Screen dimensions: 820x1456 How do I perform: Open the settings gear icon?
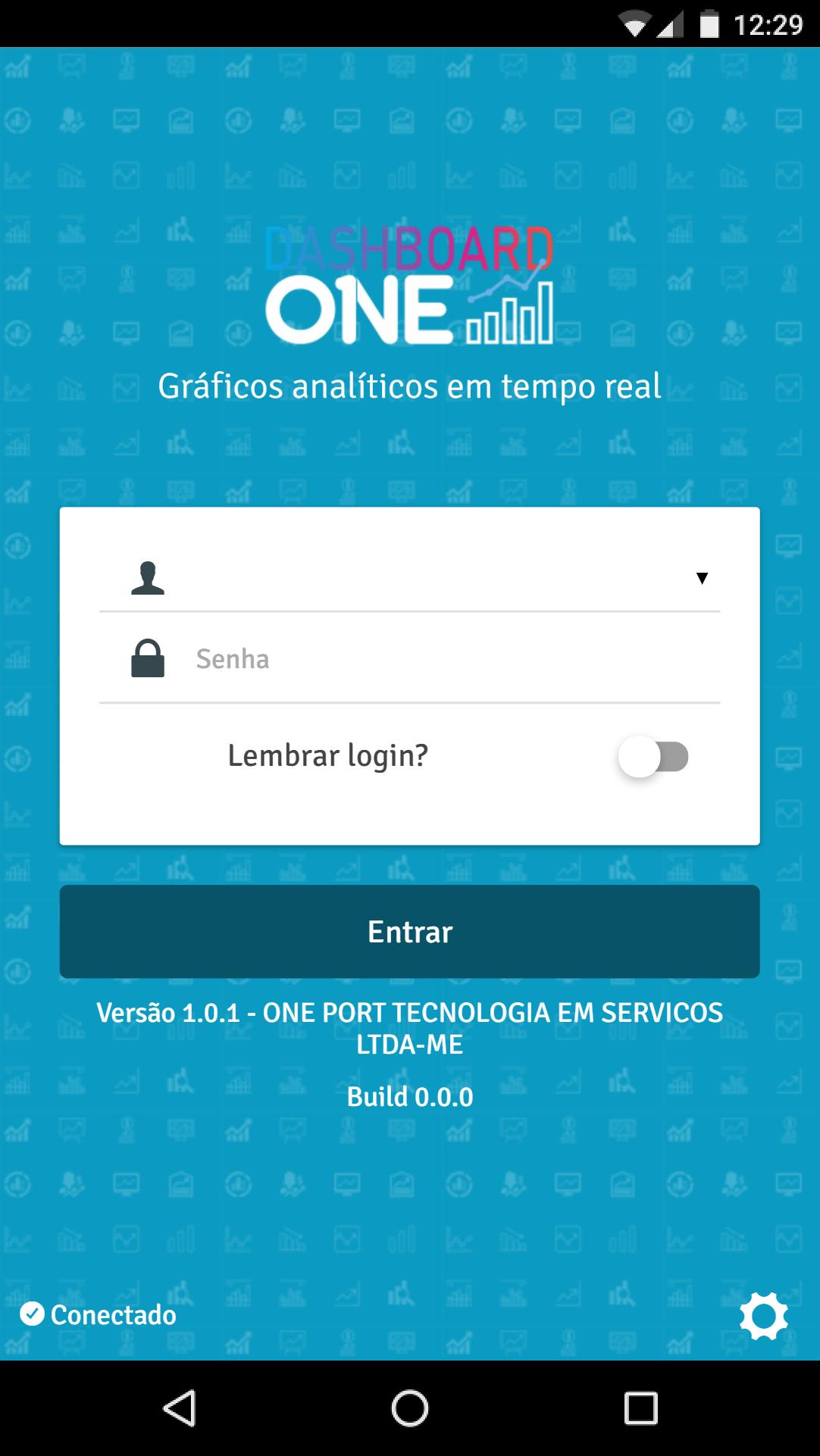coord(763,1316)
